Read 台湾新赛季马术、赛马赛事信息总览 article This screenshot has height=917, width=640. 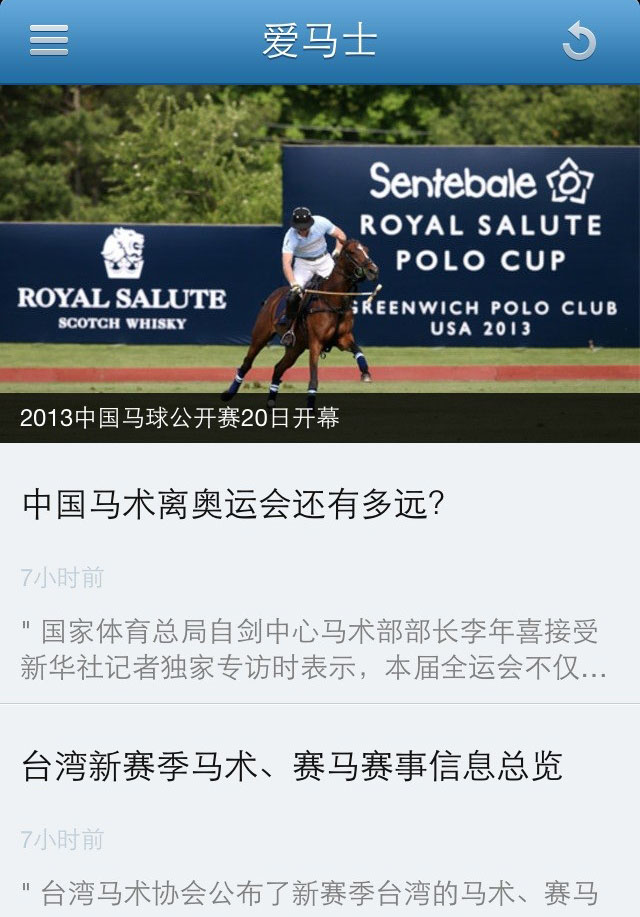pyautogui.click(x=292, y=766)
